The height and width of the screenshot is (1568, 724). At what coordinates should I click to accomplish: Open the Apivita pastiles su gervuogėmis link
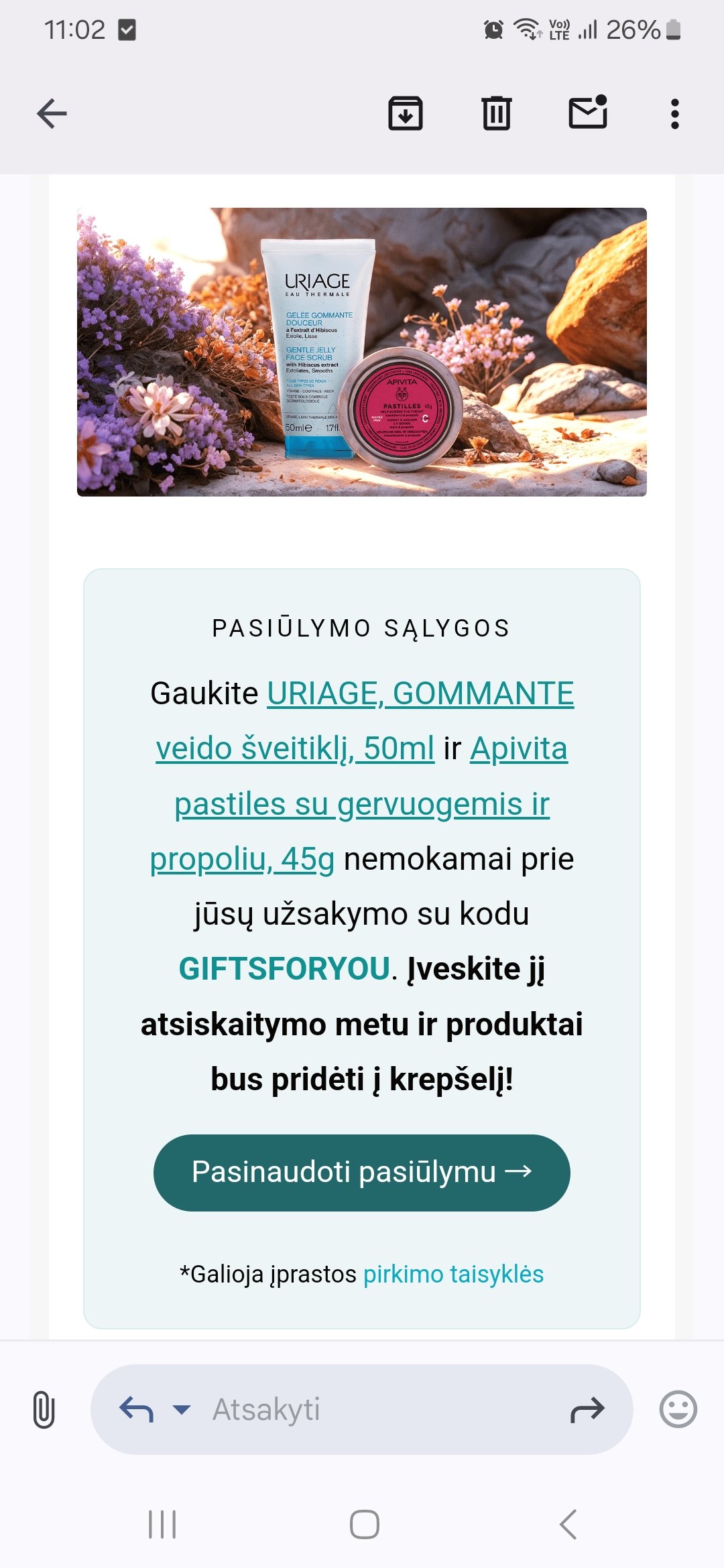(359, 803)
